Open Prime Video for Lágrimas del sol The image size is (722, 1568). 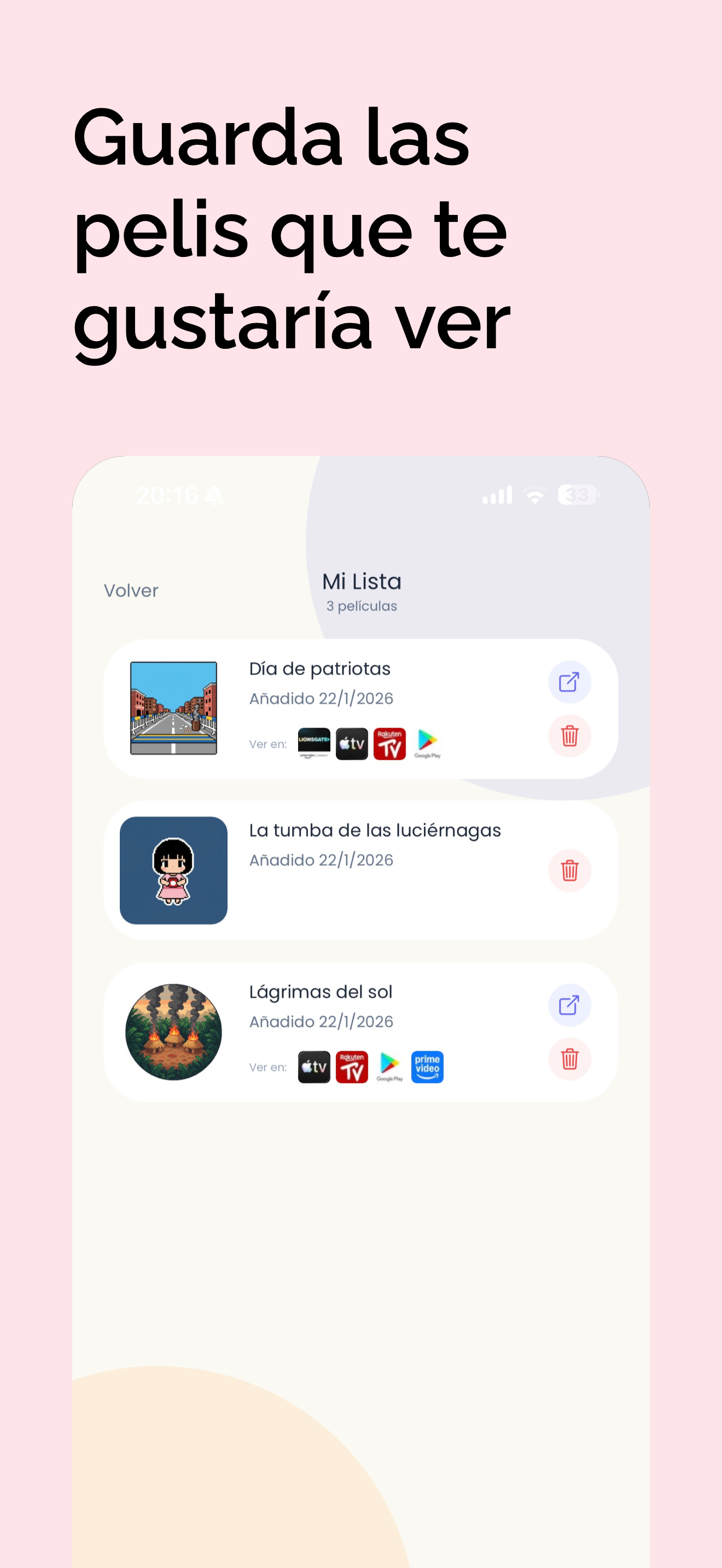426,1067
